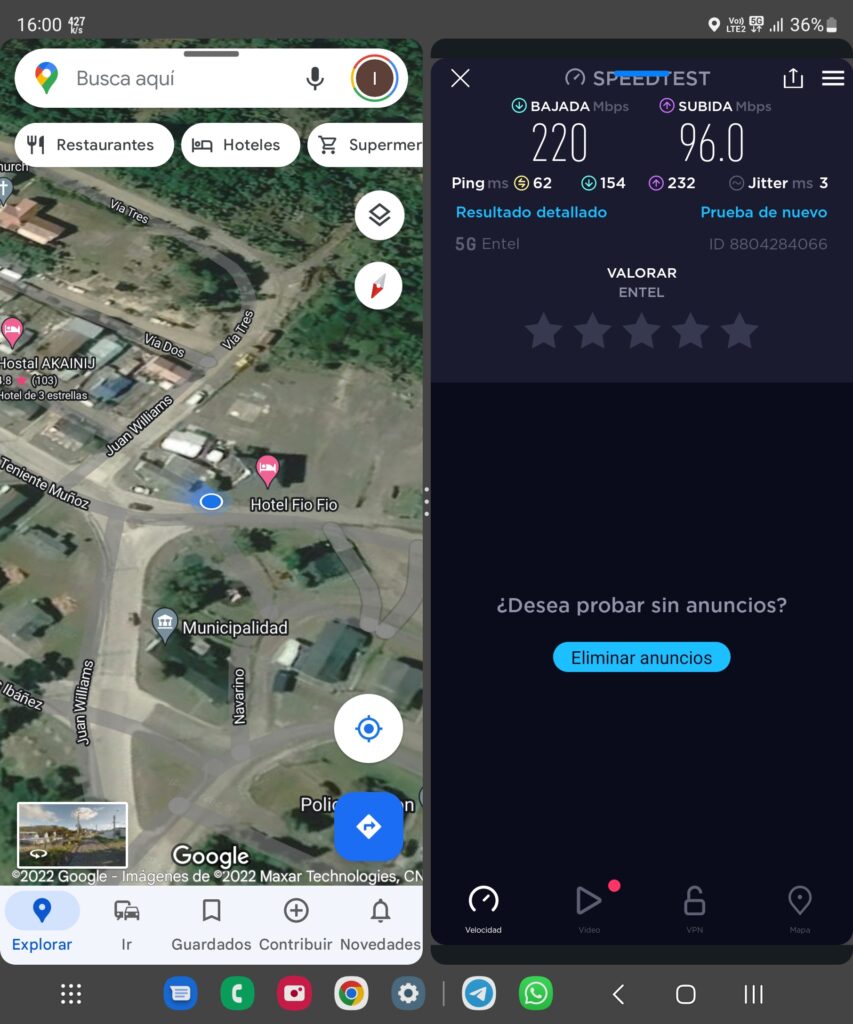Screen dimensions: 853x1024
Task: Switch to the Contribuir tab
Action: 296,923
